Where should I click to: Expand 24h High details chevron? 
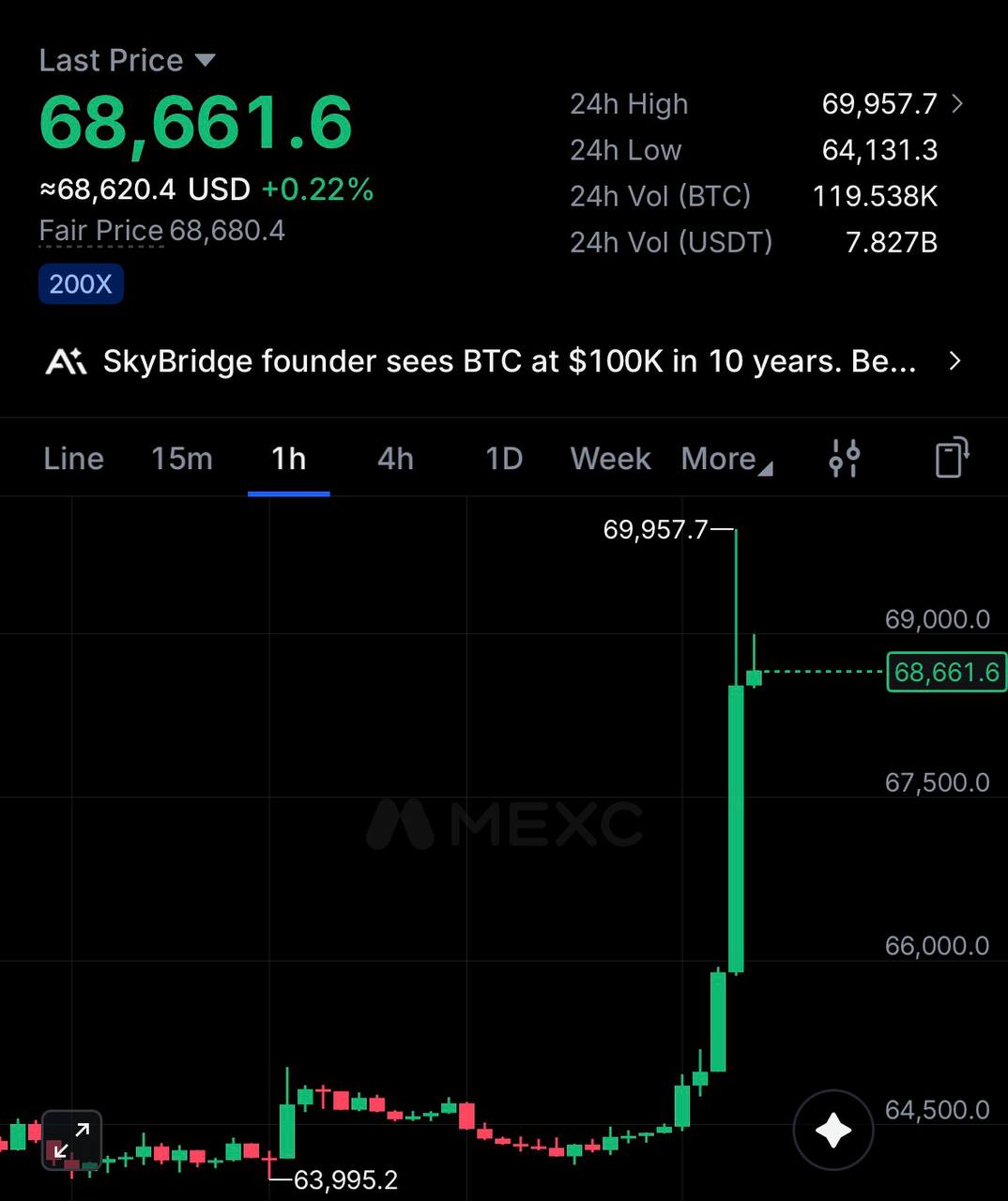click(x=957, y=103)
